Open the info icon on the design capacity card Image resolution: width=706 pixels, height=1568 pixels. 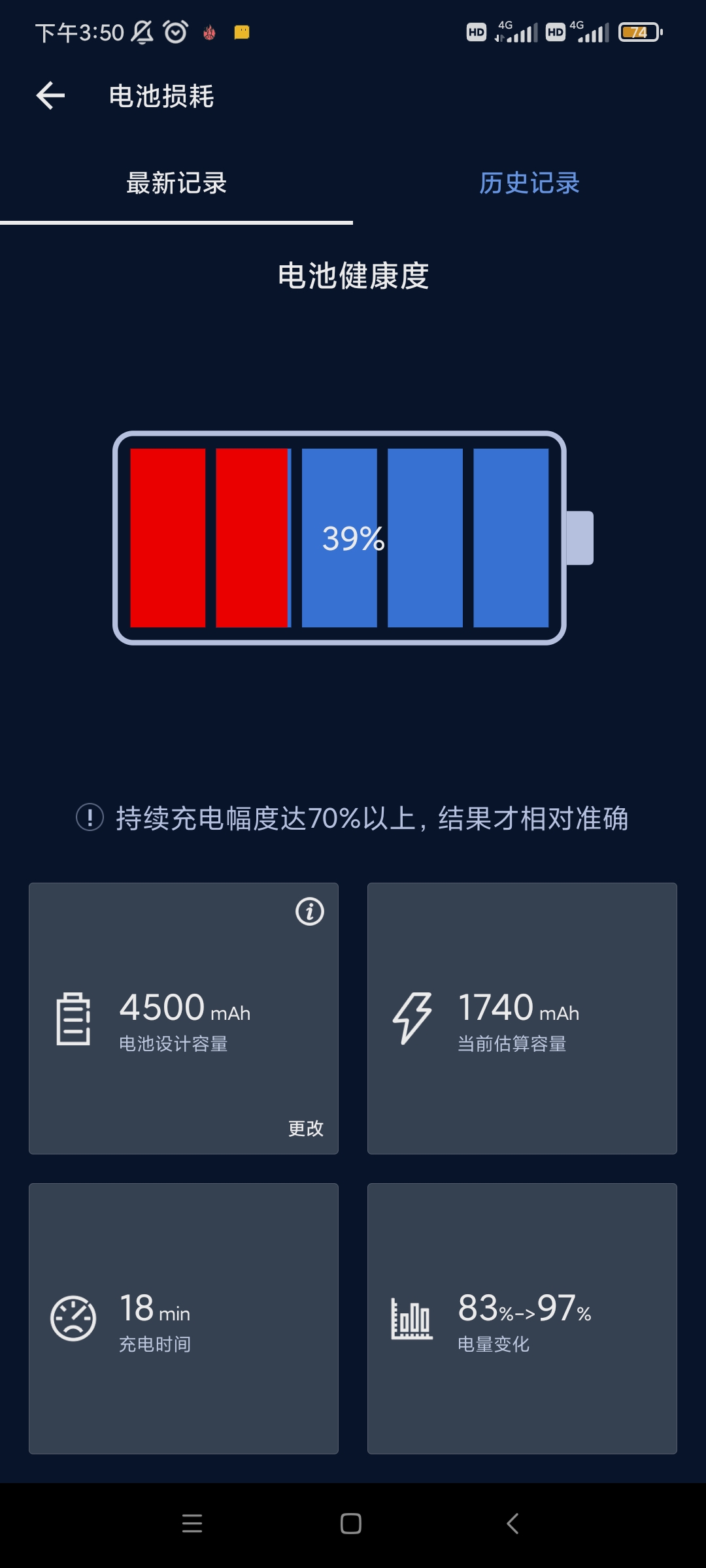click(310, 911)
